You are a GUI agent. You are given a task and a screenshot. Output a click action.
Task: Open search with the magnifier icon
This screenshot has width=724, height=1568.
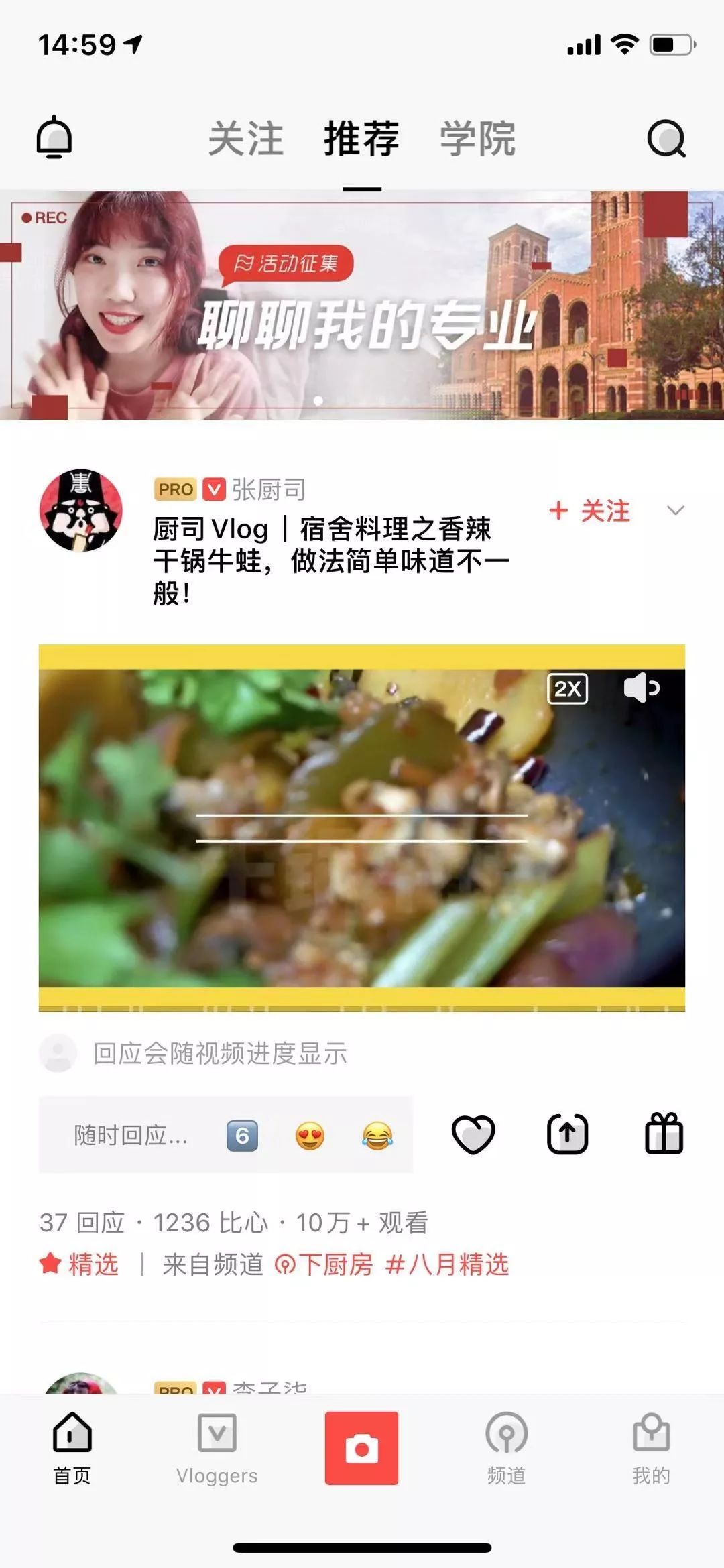tap(666, 137)
